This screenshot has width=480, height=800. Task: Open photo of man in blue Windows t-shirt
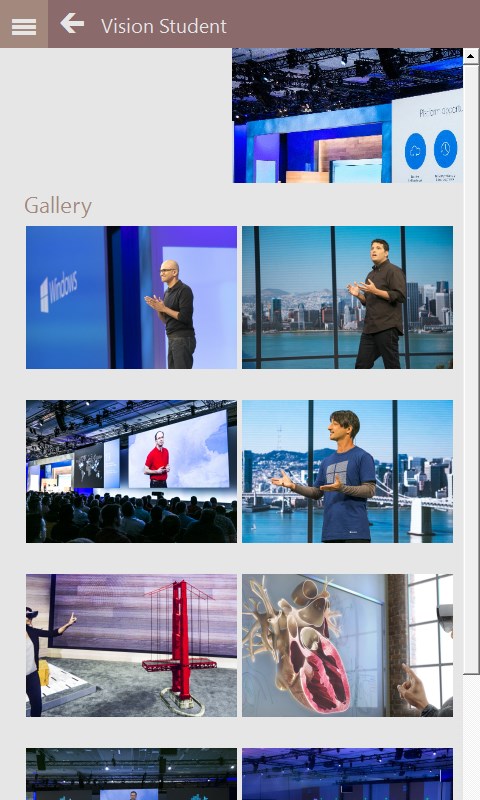pos(347,471)
